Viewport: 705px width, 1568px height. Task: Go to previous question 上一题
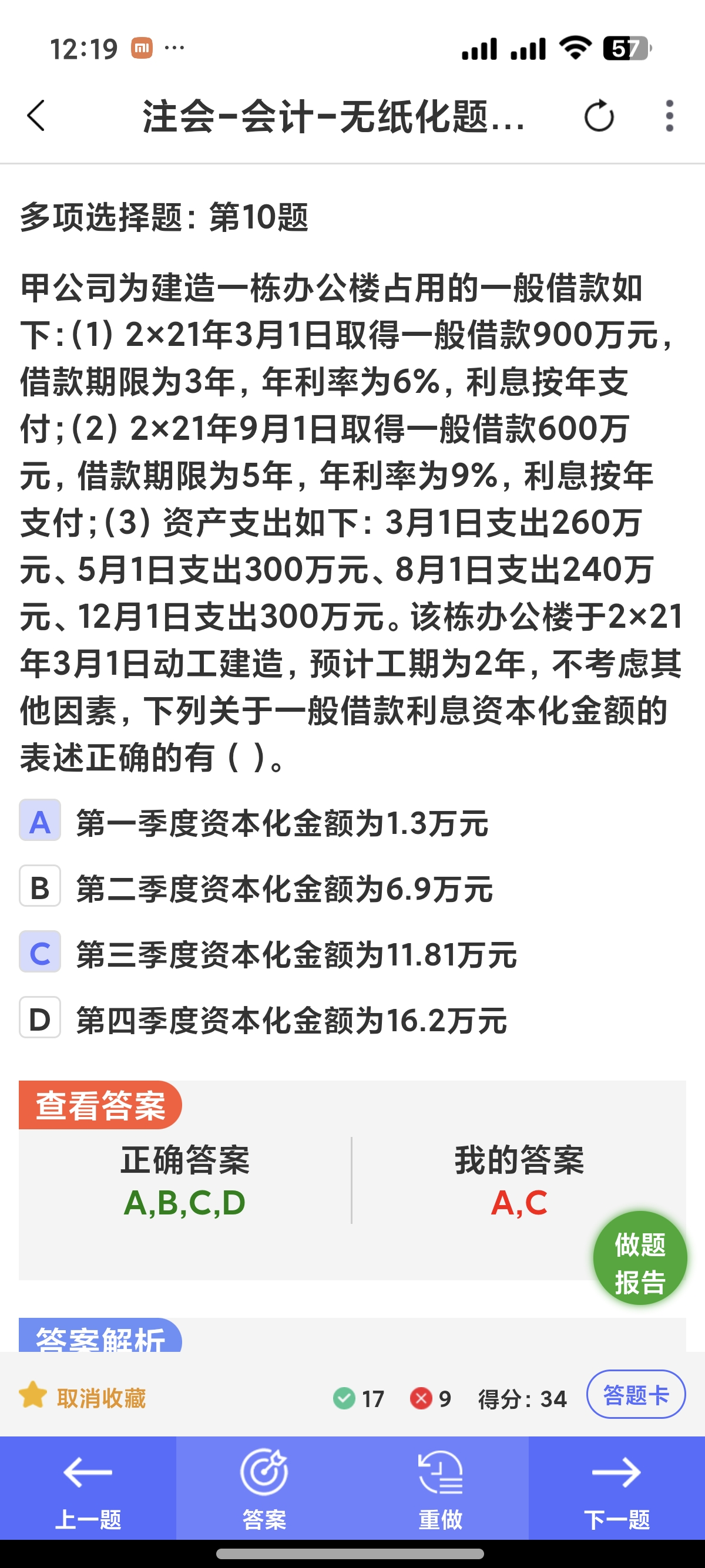88,1488
